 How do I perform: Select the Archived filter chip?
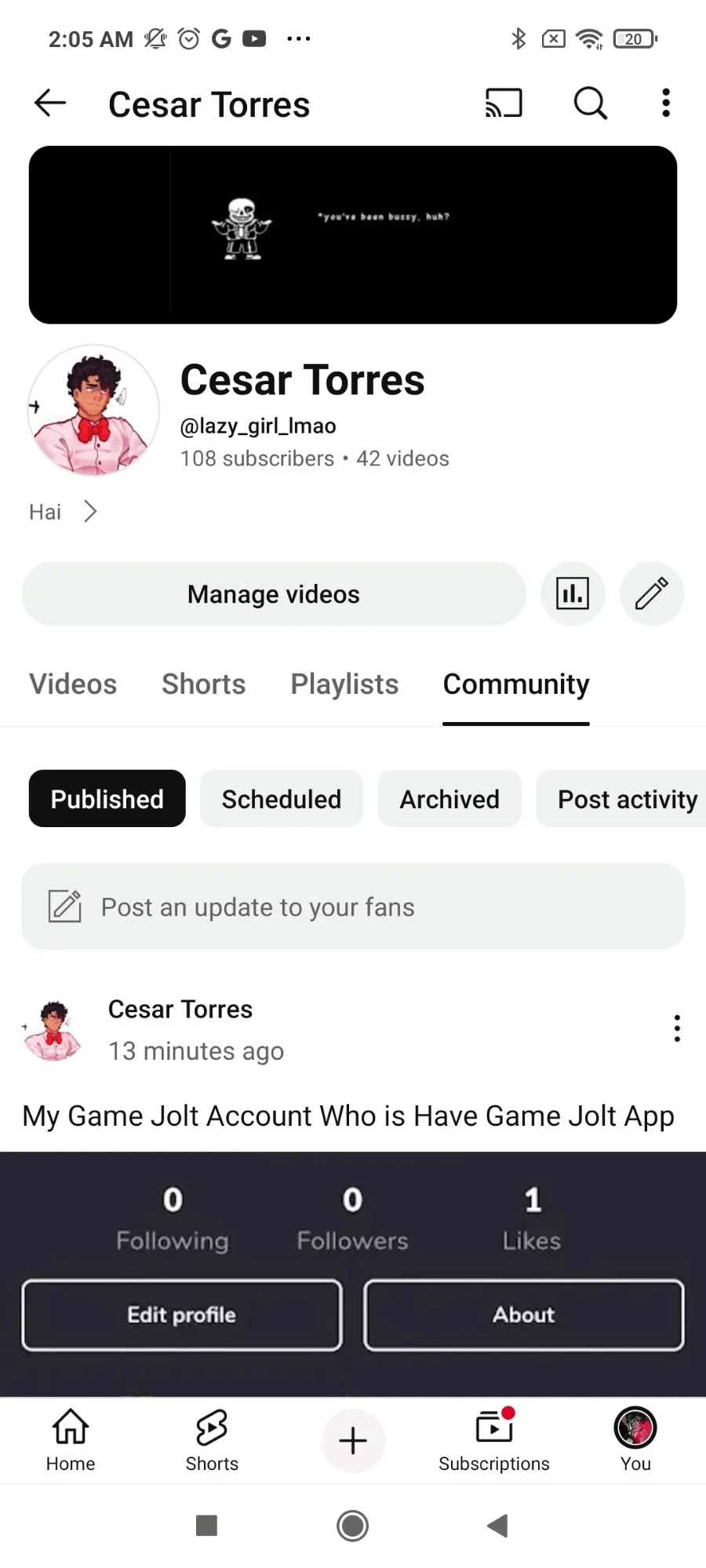click(449, 799)
